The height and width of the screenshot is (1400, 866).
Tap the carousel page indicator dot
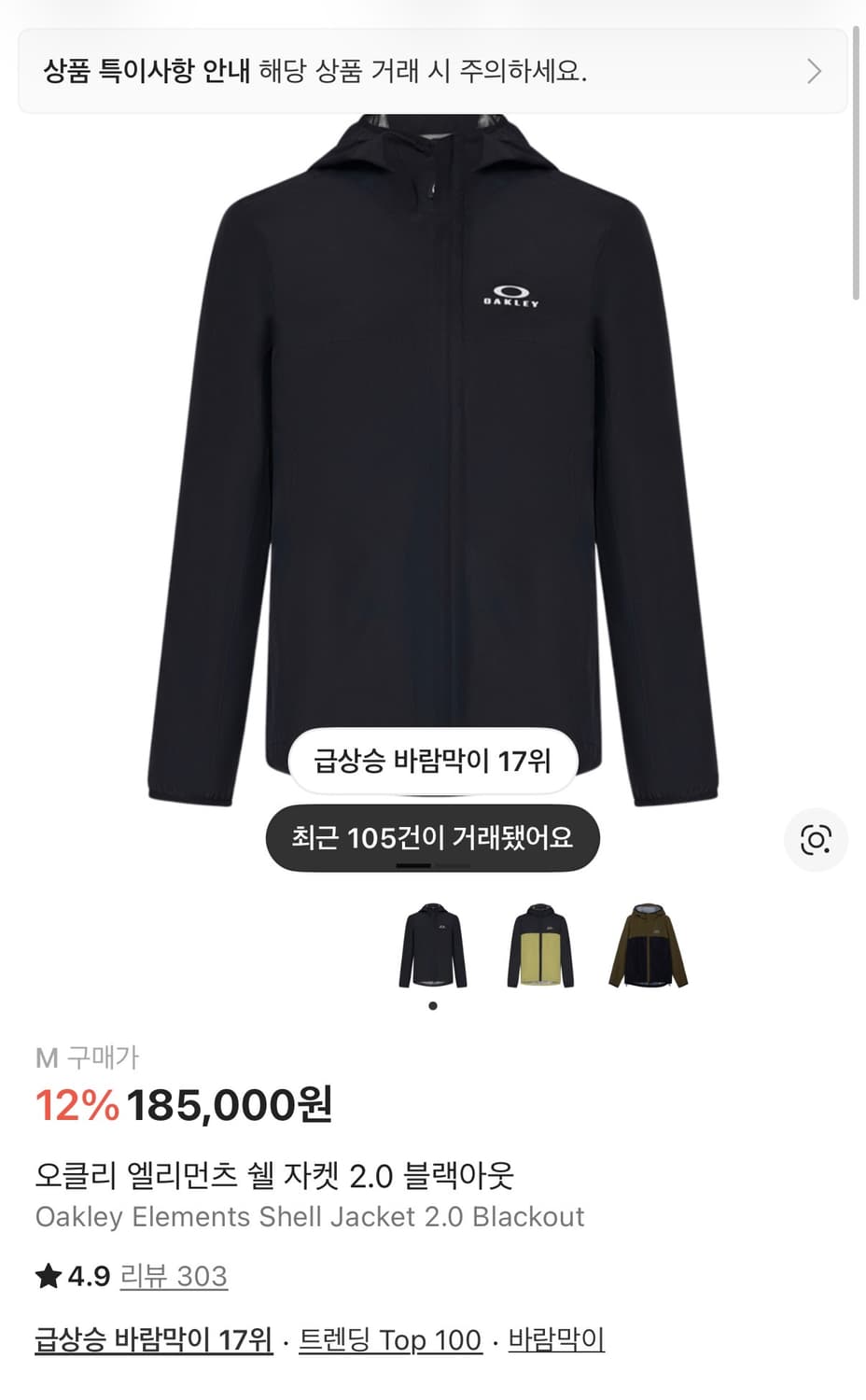(x=432, y=1006)
